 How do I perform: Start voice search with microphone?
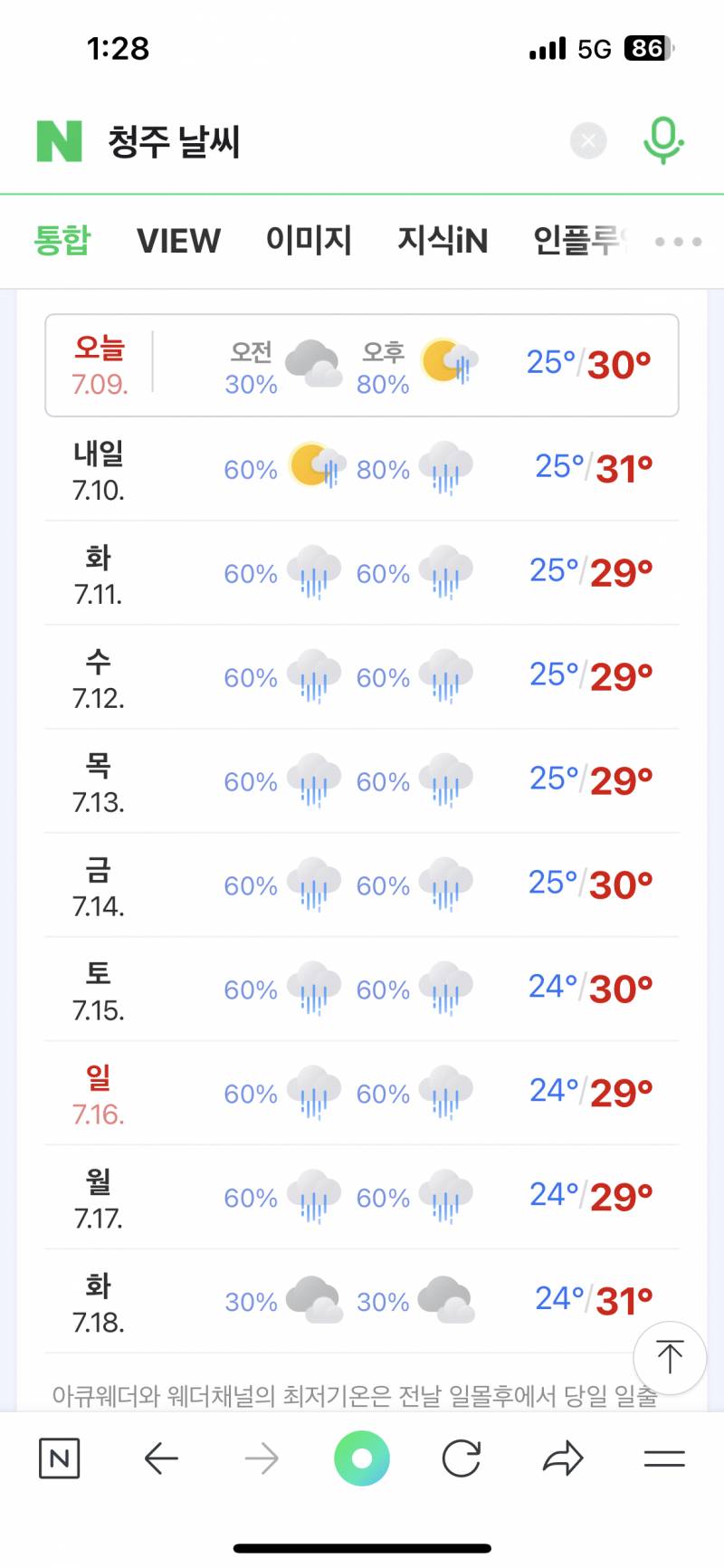[663, 141]
